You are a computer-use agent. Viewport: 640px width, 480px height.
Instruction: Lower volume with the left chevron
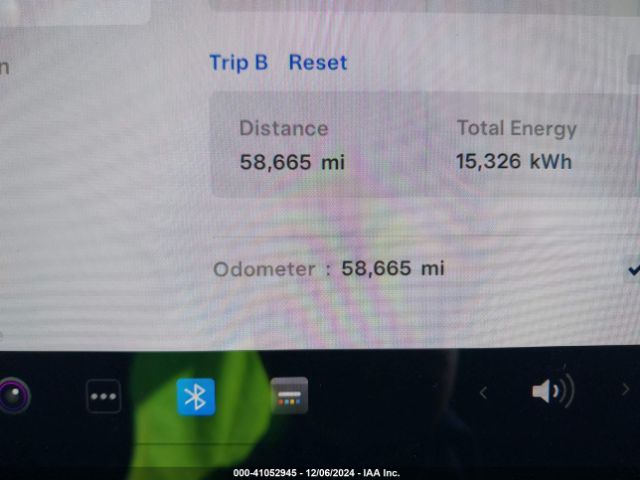tap(484, 393)
